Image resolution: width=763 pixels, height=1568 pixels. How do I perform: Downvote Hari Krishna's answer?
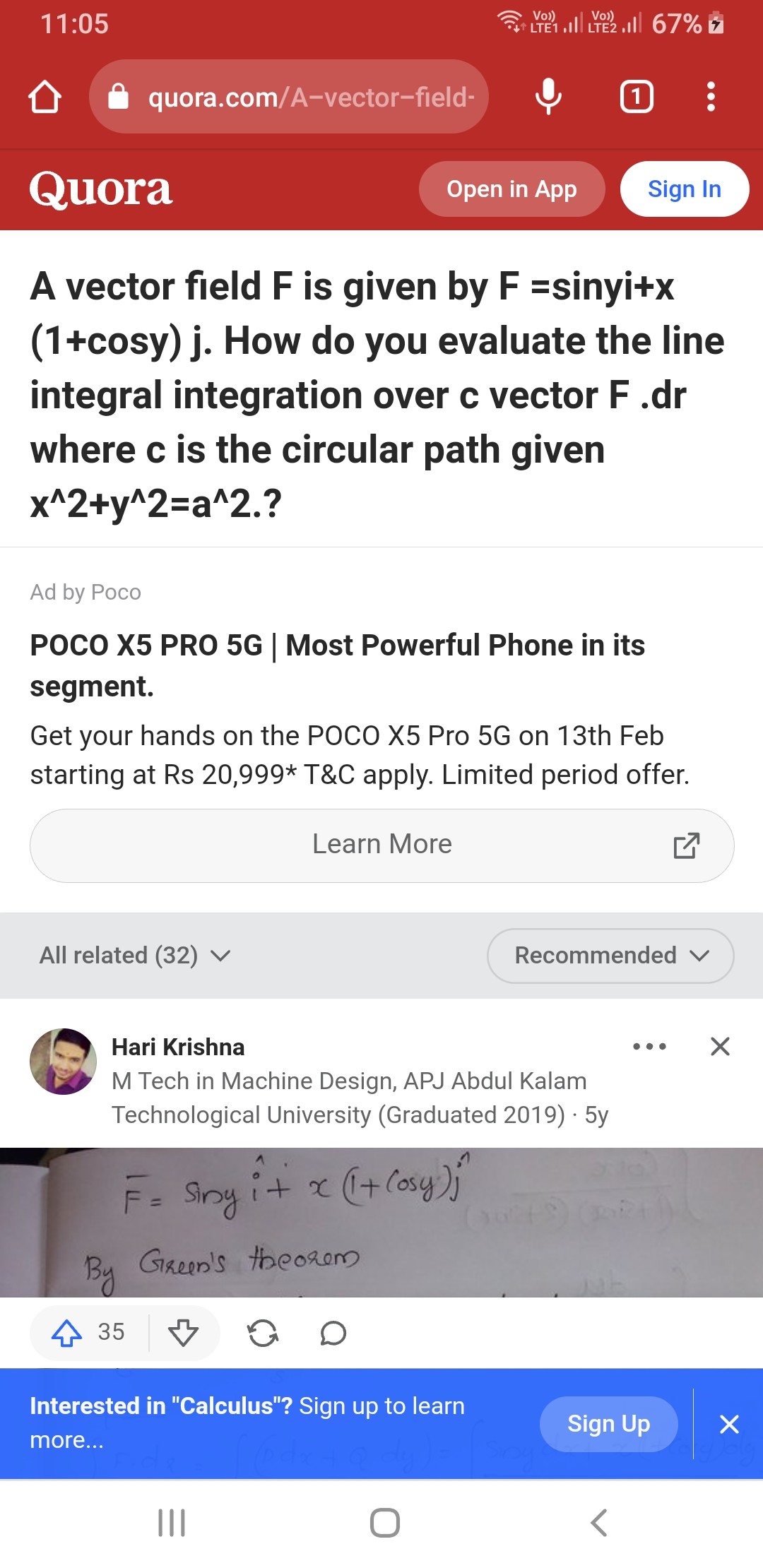(184, 1333)
